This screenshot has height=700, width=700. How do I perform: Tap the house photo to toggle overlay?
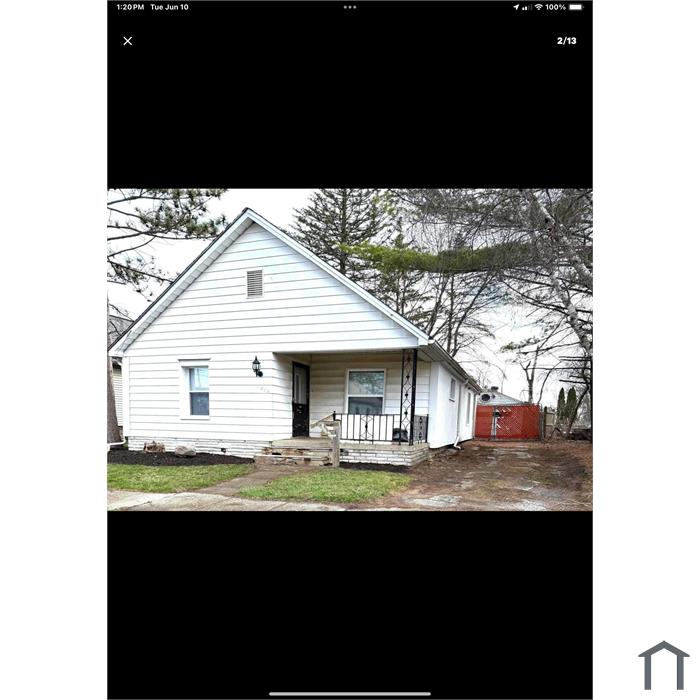point(350,350)
